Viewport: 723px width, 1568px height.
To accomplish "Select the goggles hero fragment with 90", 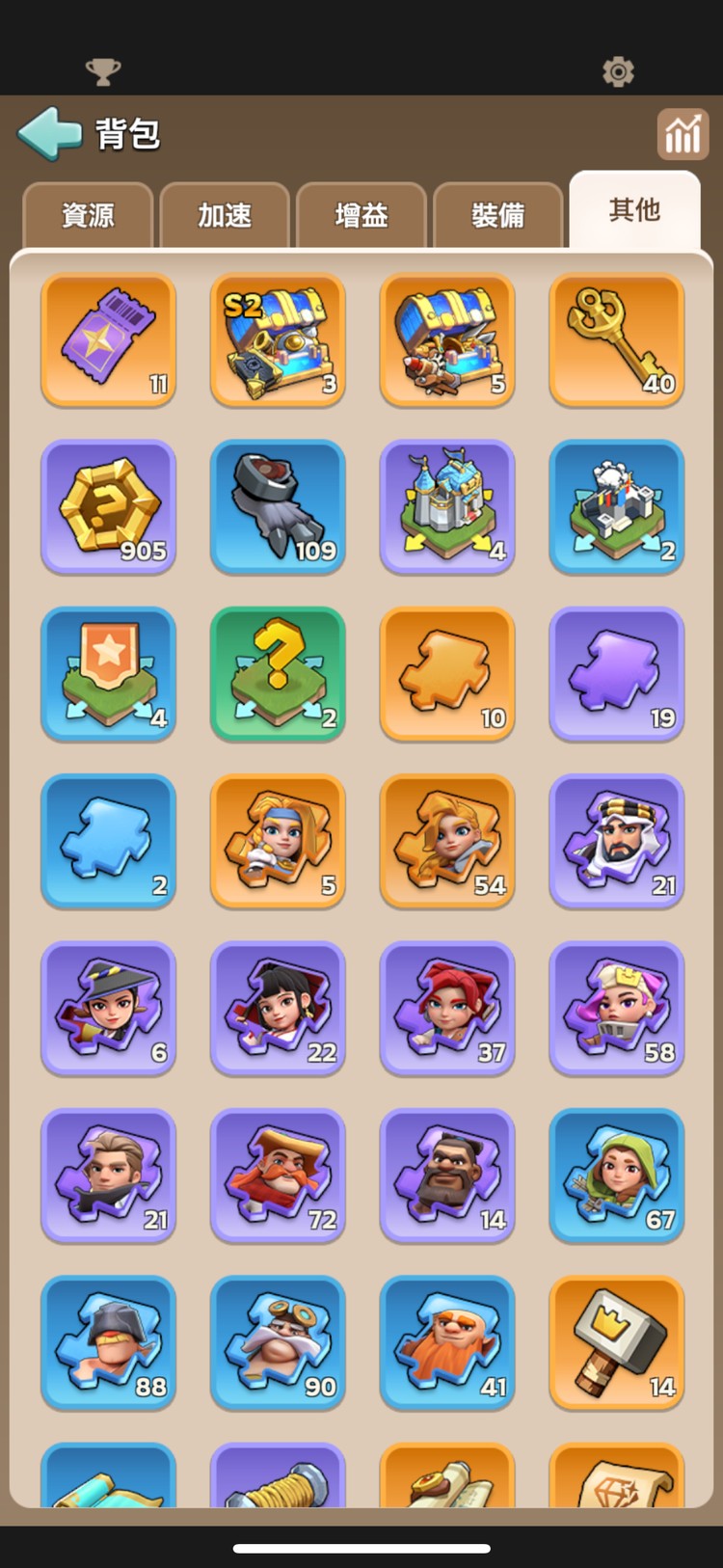I will tap(278, 1341).
